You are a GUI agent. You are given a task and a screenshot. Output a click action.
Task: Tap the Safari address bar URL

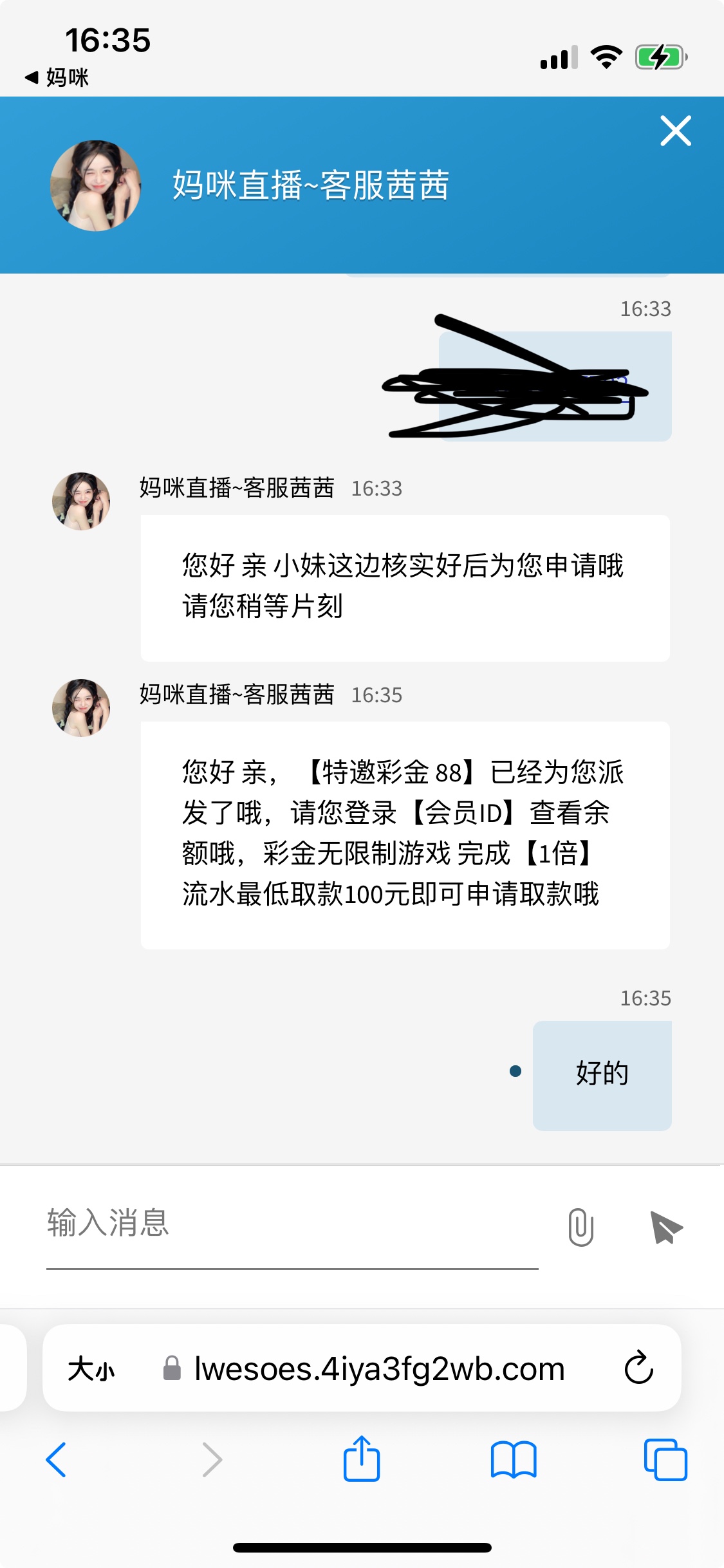(x=378, y=1369)
